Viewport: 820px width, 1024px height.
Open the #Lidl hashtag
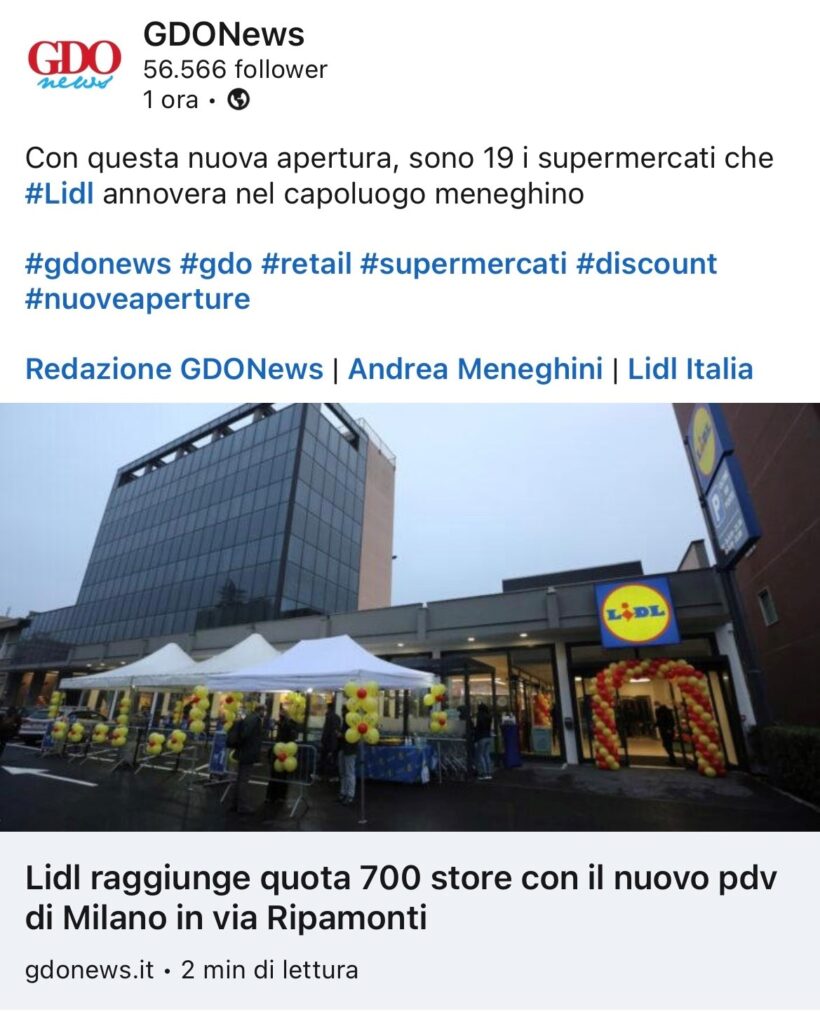click(x=59, y=193)
